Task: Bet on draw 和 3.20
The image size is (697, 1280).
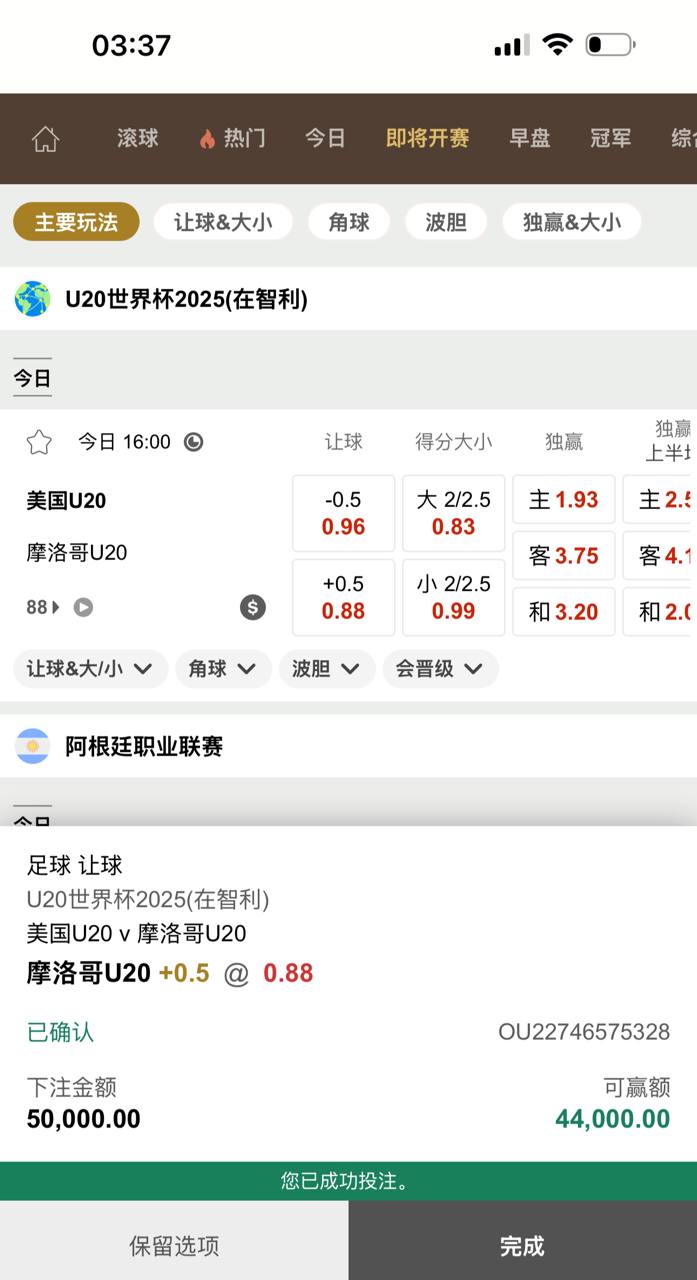Action: [563, 611]
